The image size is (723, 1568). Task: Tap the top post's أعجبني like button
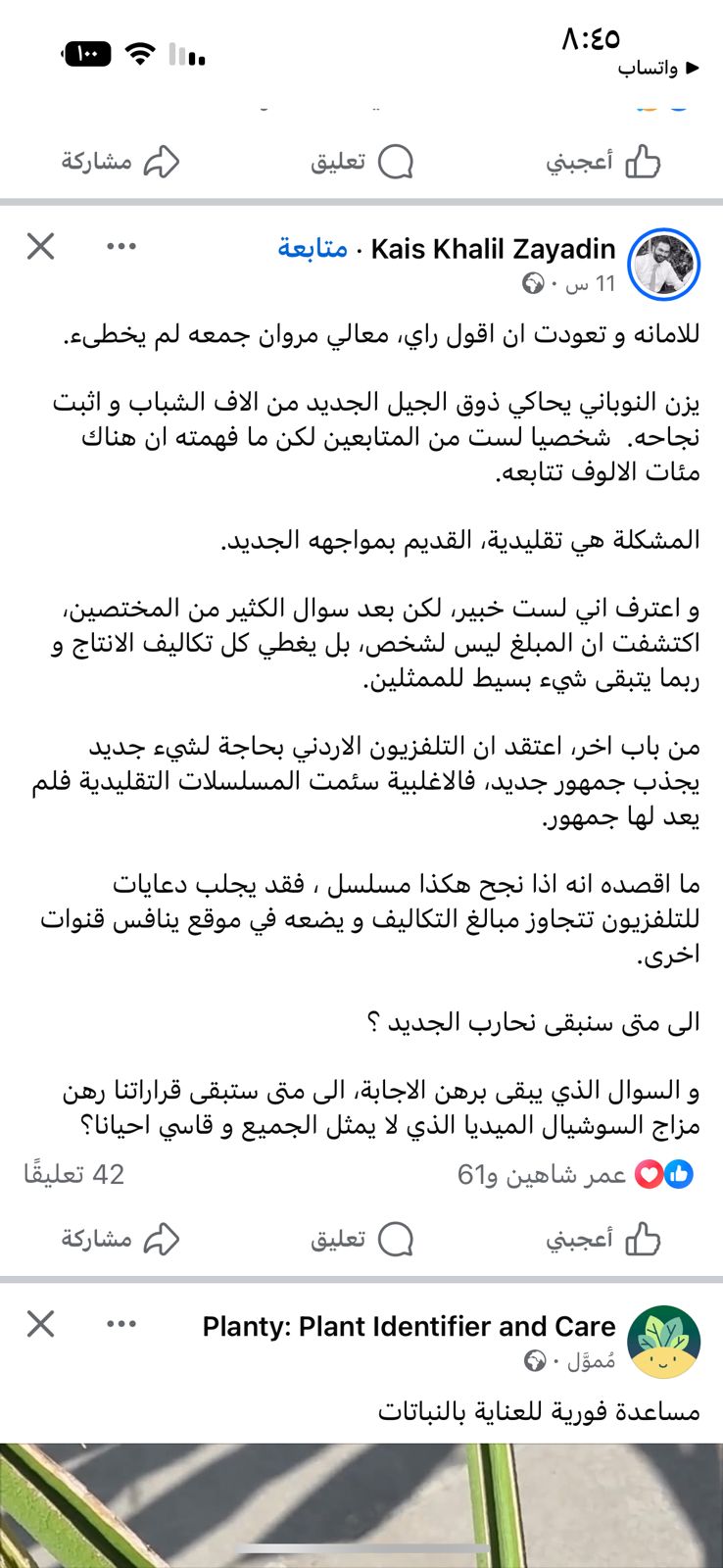(602, 161)
